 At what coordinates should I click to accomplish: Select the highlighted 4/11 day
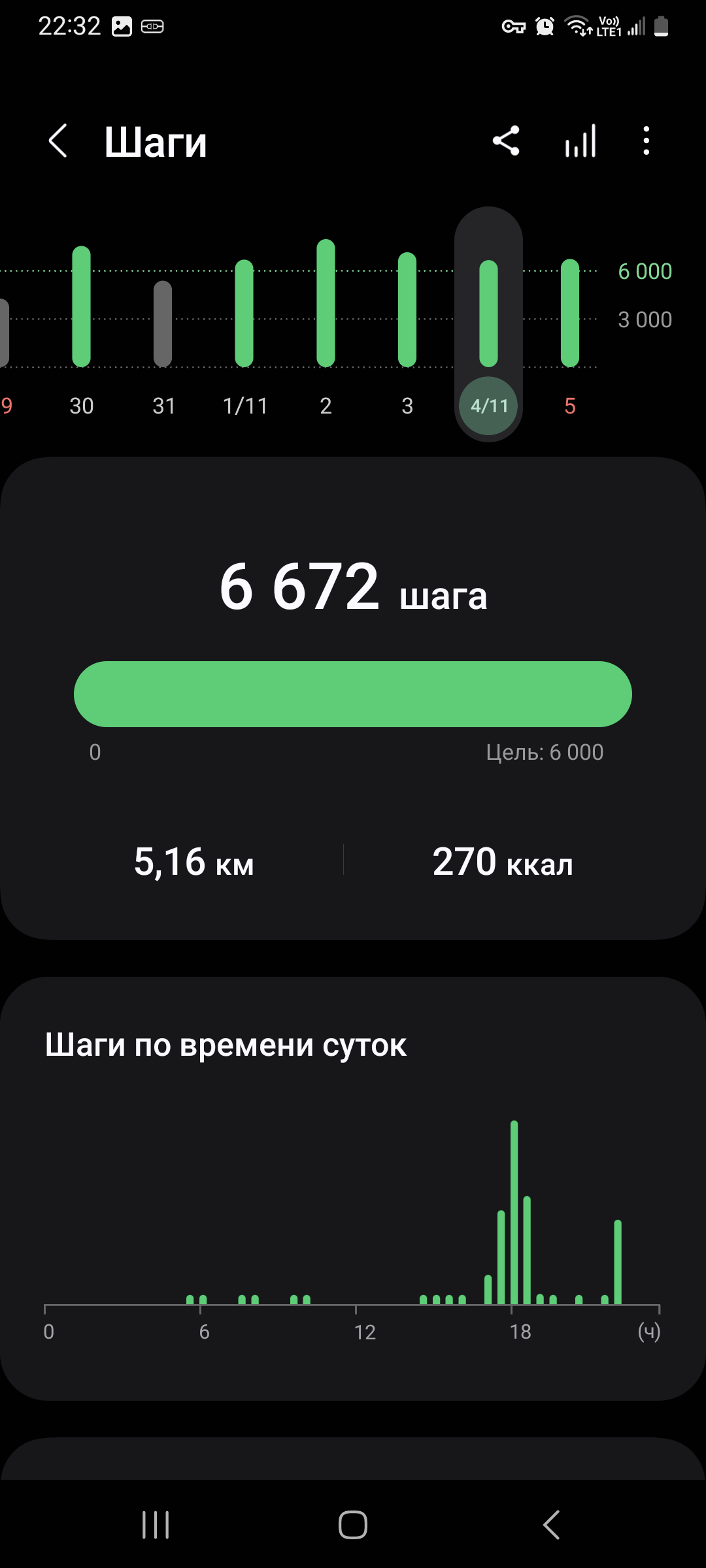(488, 406)
